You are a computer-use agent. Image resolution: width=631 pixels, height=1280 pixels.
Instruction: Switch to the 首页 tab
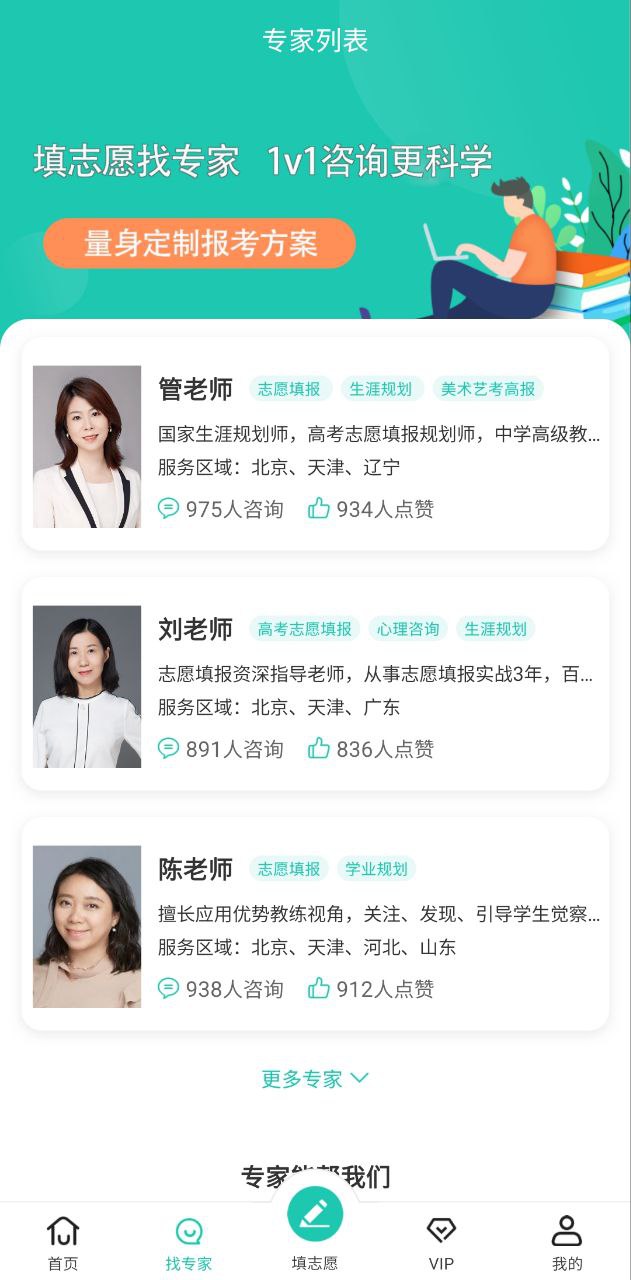(63, 1242)
